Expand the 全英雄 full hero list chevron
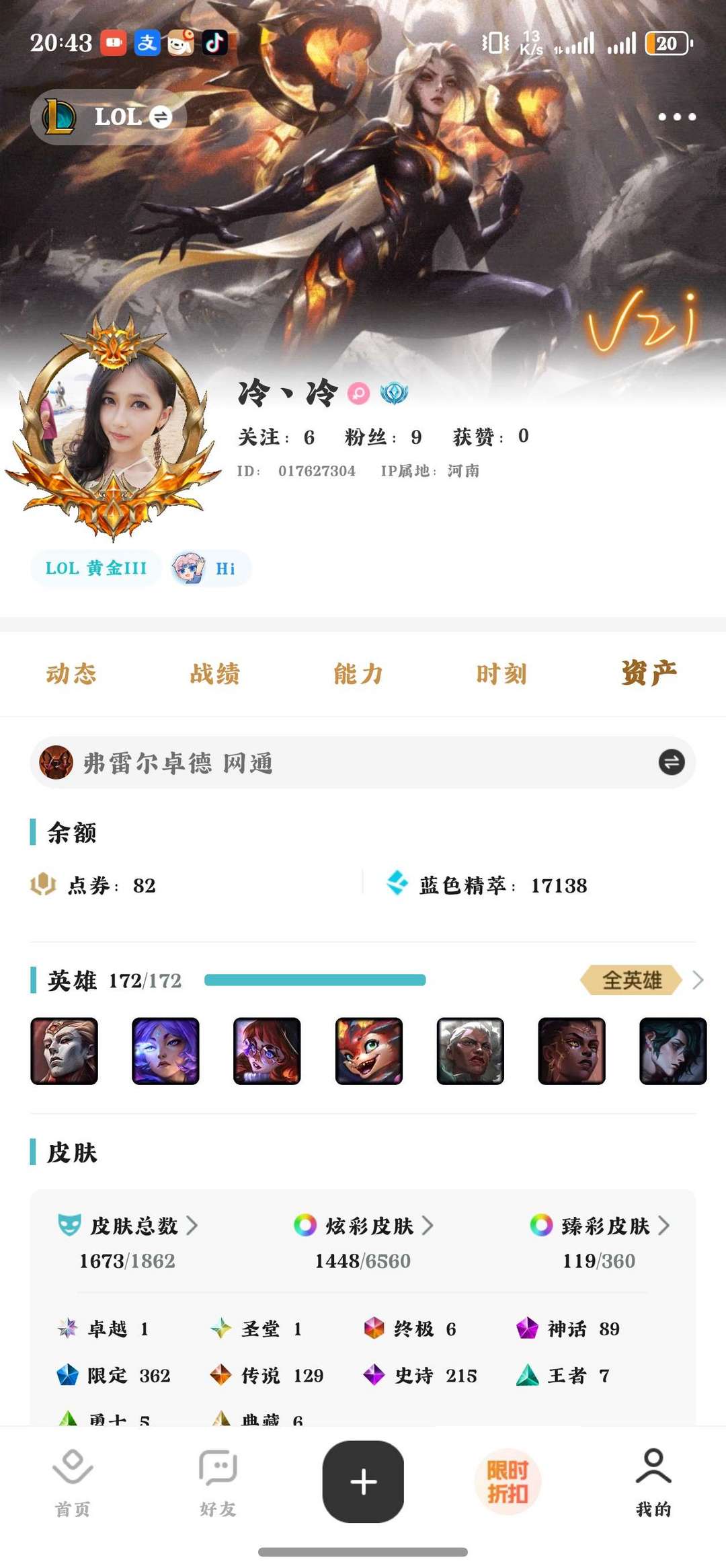 tap(697, 981)
